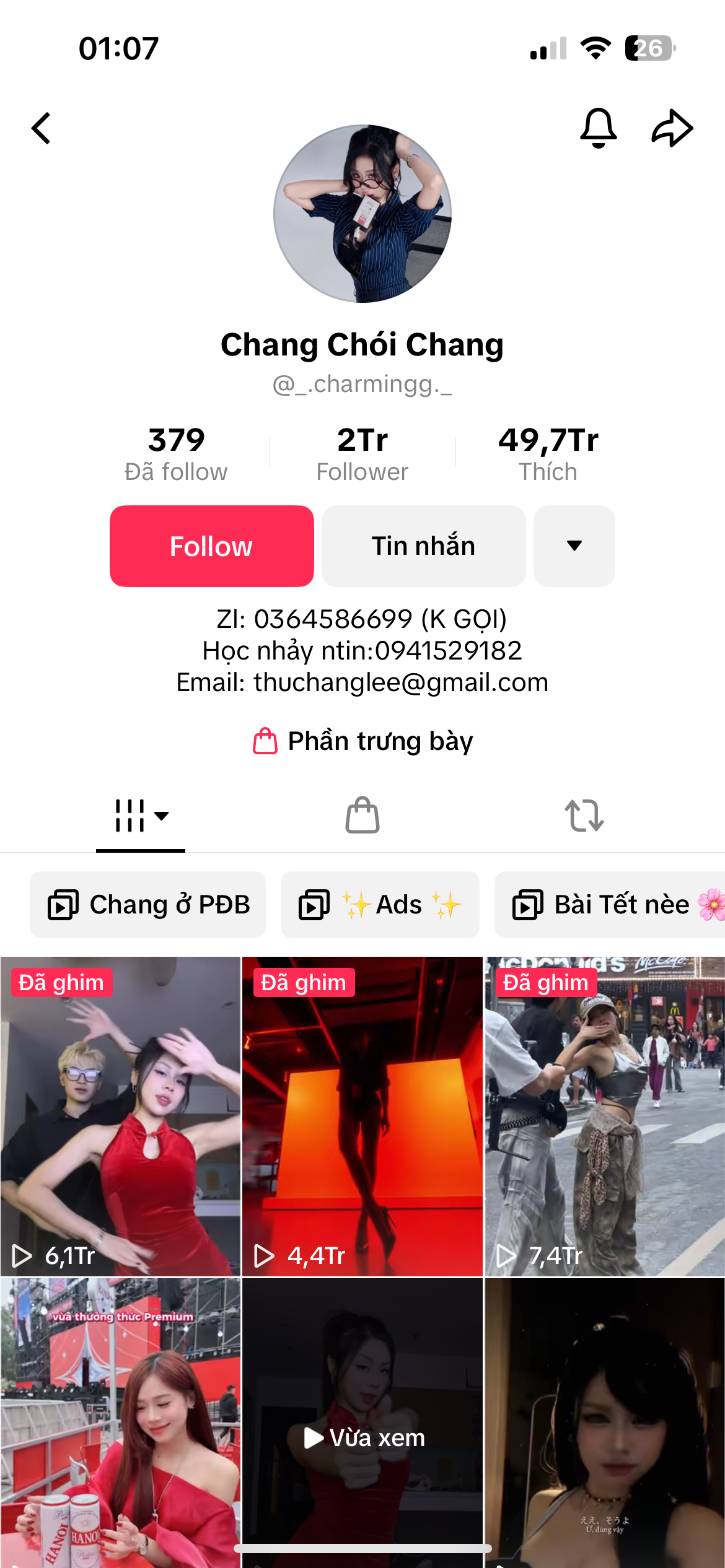Play the pinned video with 4,4Tr views
The width and height of the screenshot is (725, 1568).
362,1116
